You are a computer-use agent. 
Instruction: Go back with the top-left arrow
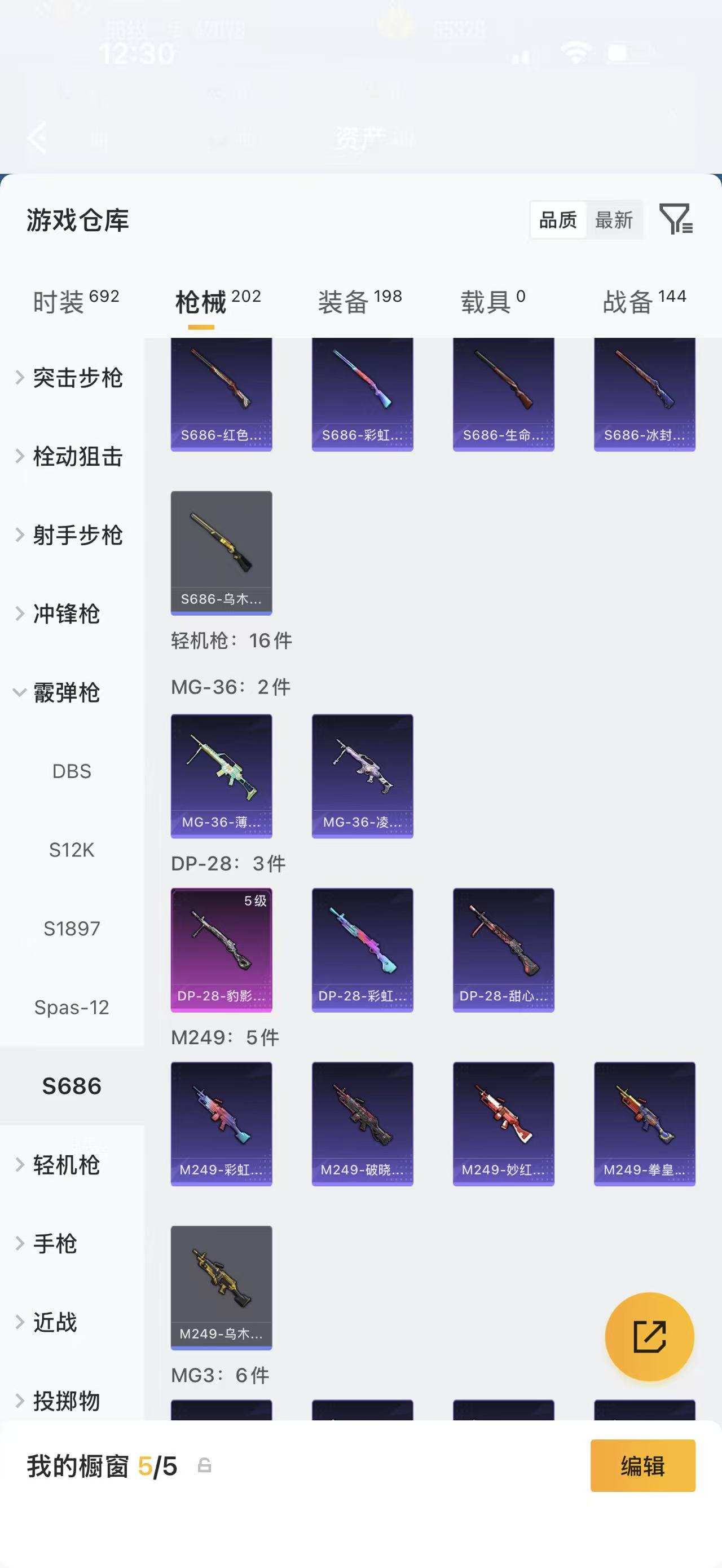coord(37,138)
